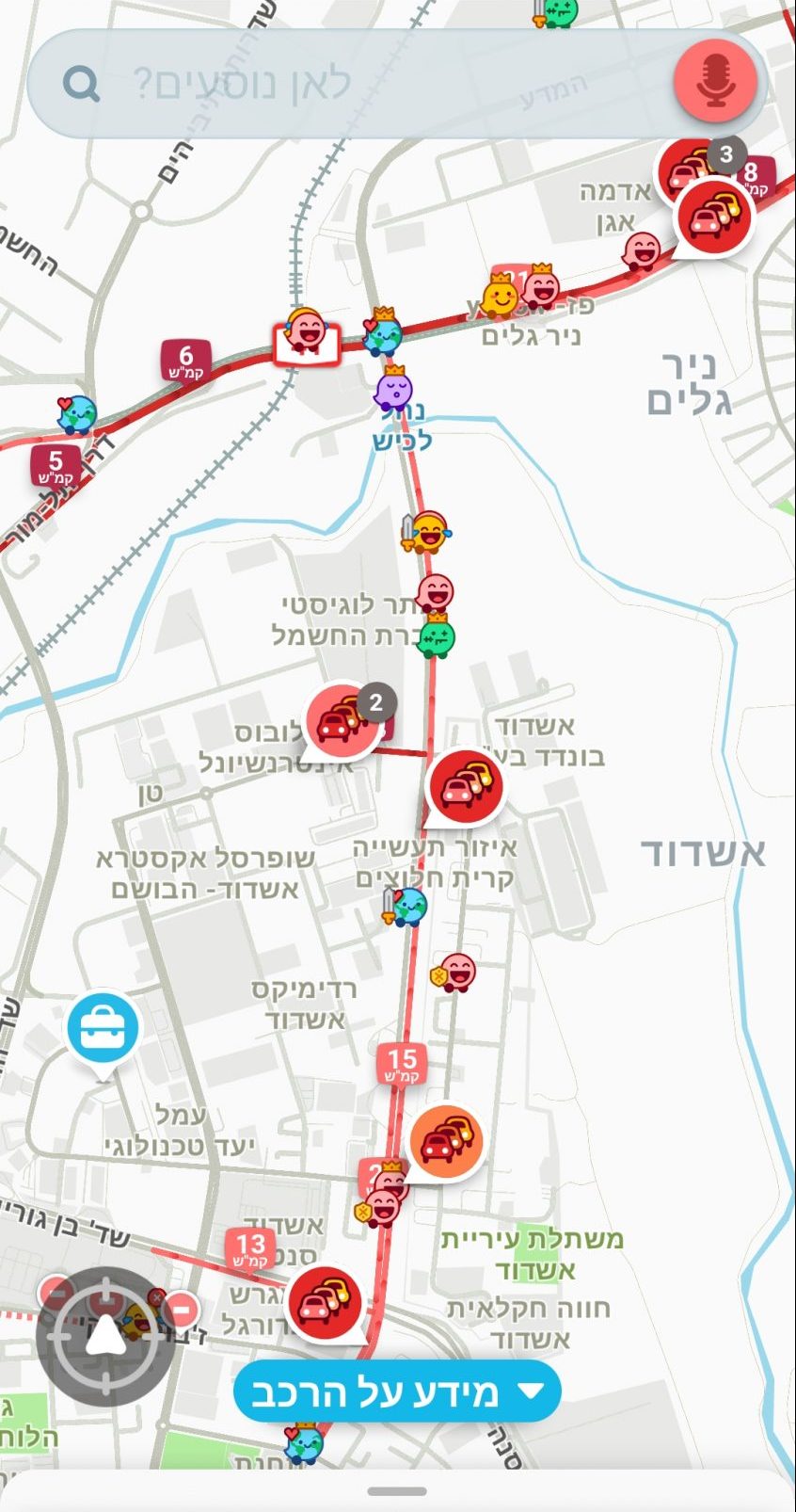Tap the purple sleeping Wazer near נחל לכיש
This screenshot has height=1512, width=796.
[x=393, y=388]
